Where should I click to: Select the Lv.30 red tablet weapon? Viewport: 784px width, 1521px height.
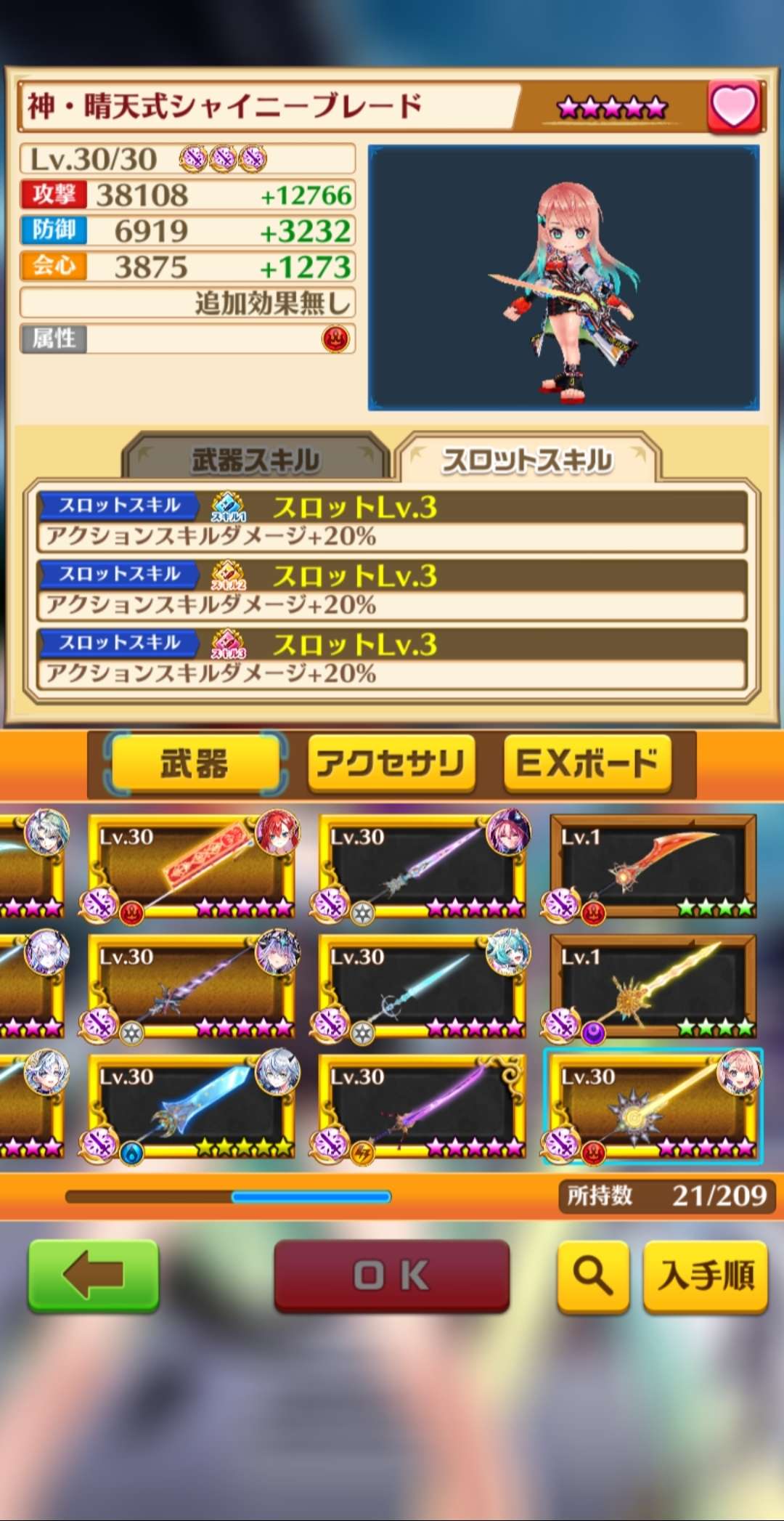pos(192,866)
